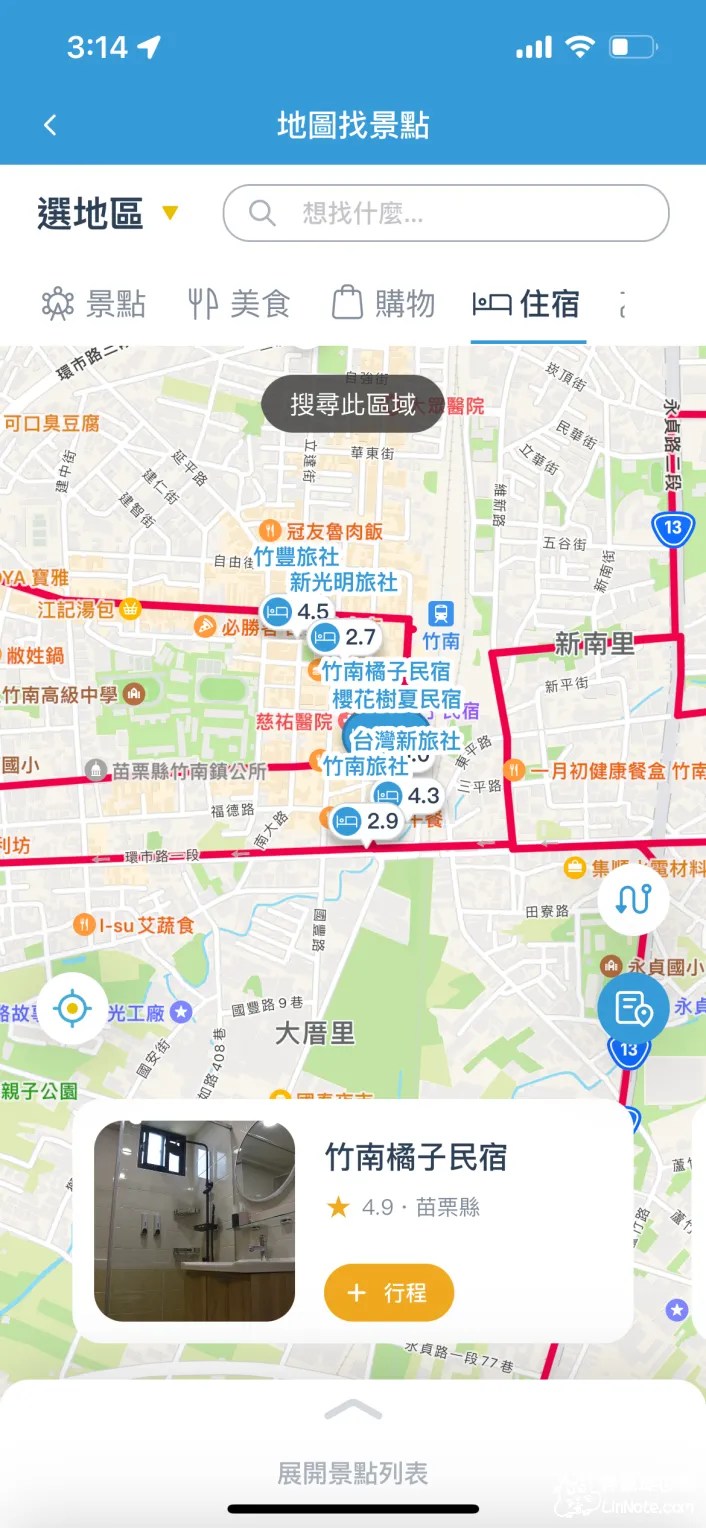The image size is (706, 1528).
Task: Tap the 搜尋此區域 button on map
Action: click(x=352, y=404)
